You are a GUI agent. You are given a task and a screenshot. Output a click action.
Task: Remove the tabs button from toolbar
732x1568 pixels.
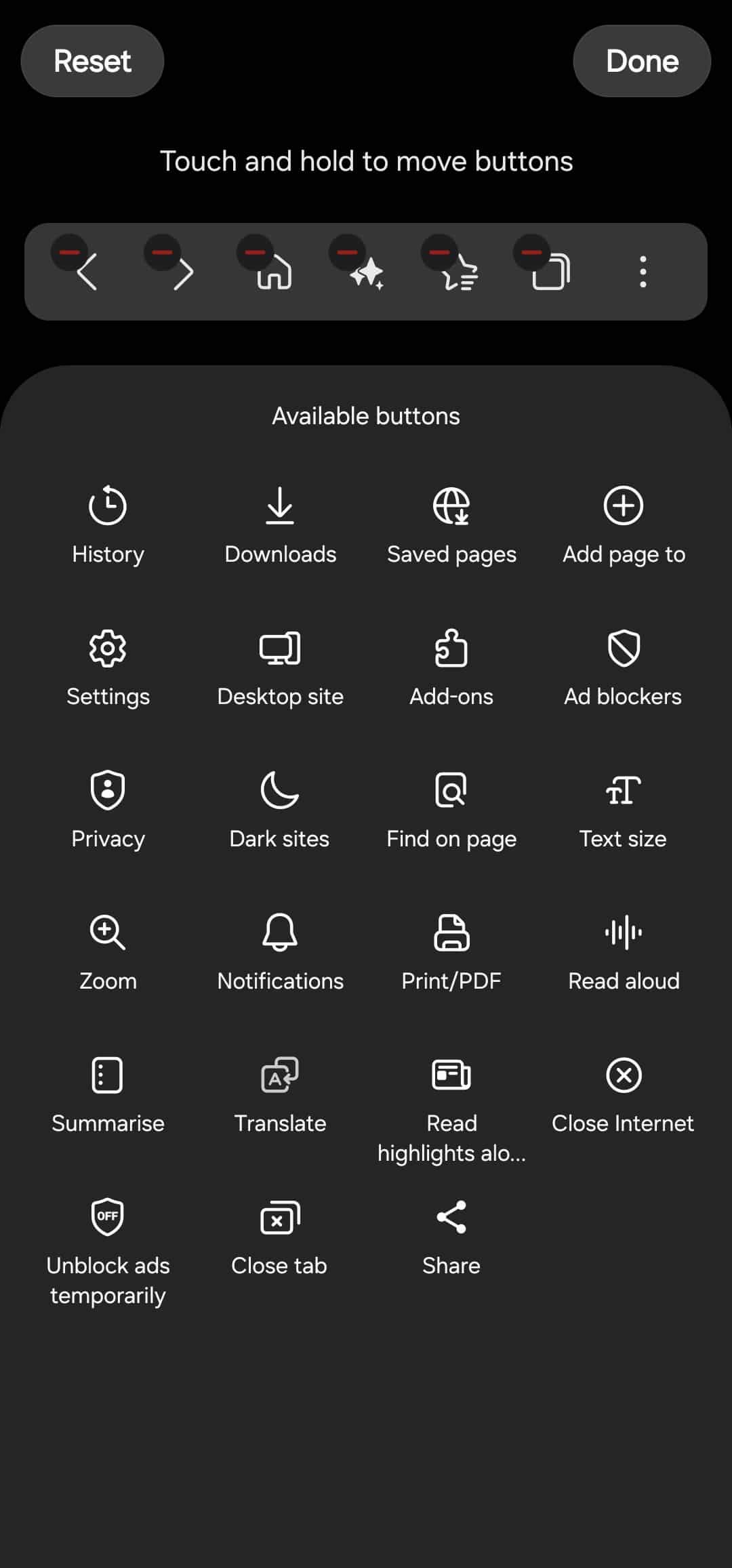tap(531, 252)
